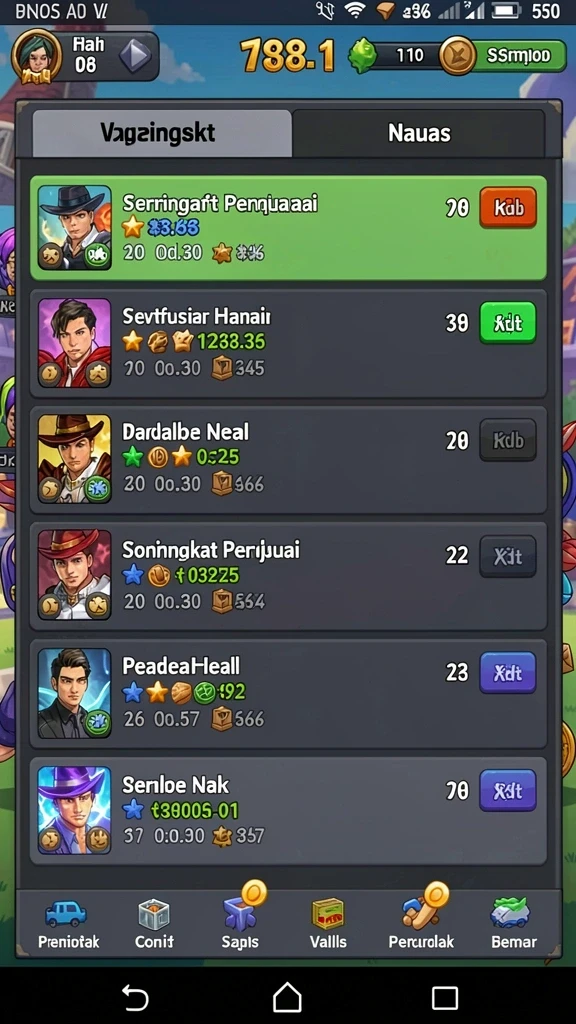Go to the Bemar tab
Image resolution: width=576 pixels, height=1024 pixels.
coord(514,923)
